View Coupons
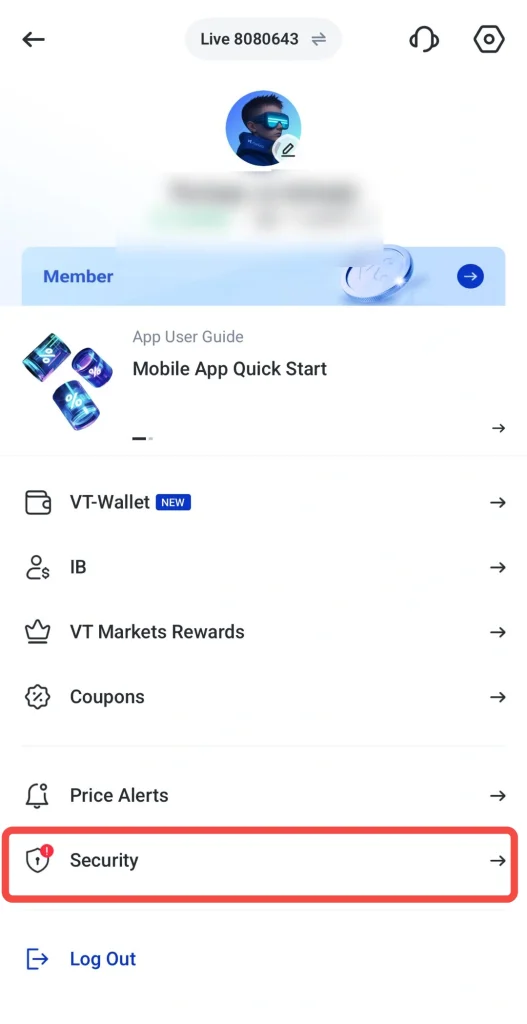Viewport: 527px width, 1024px height. click(263, 697)
